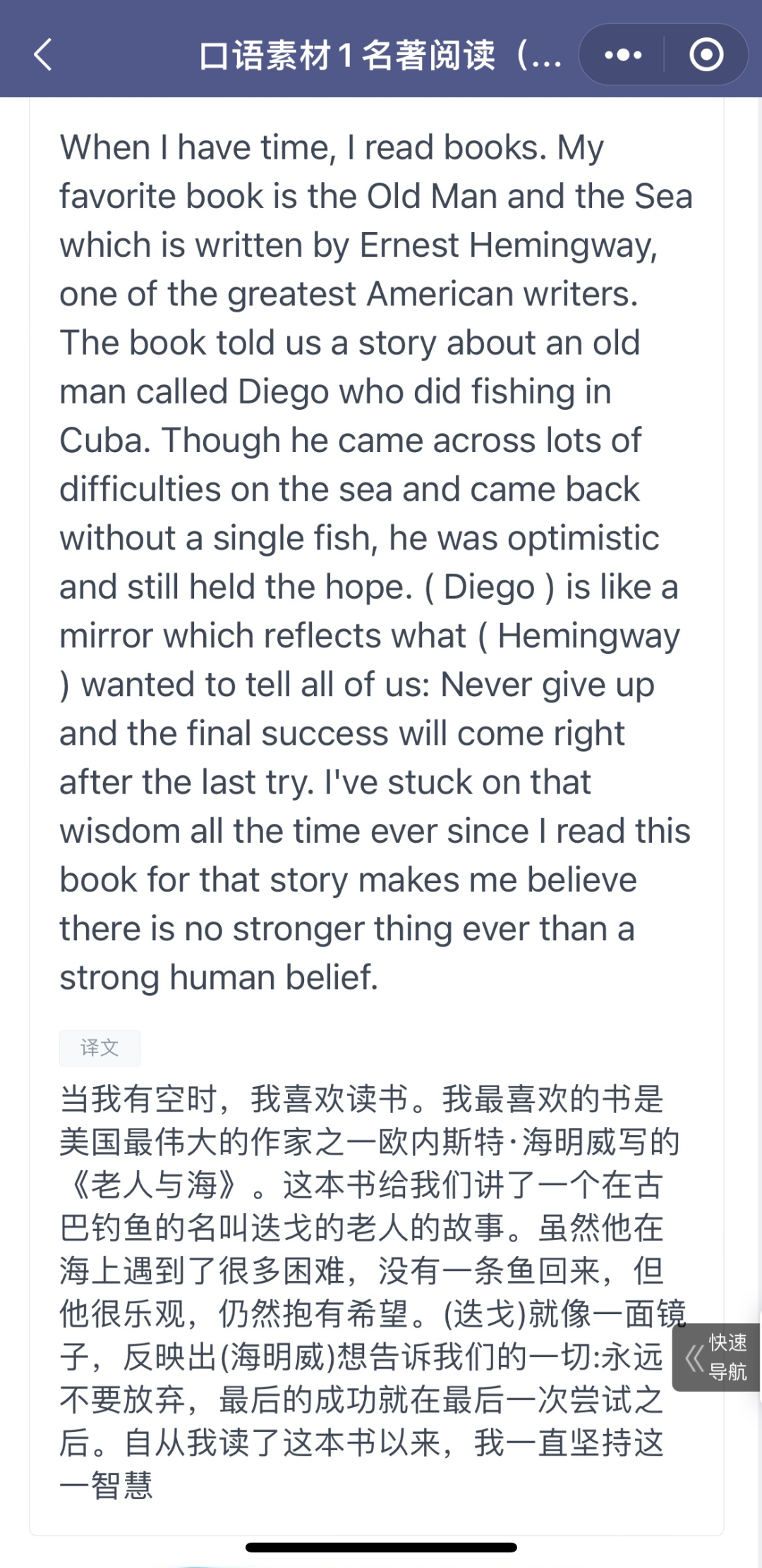Tap the 译文 translation label

point(99,1047)
